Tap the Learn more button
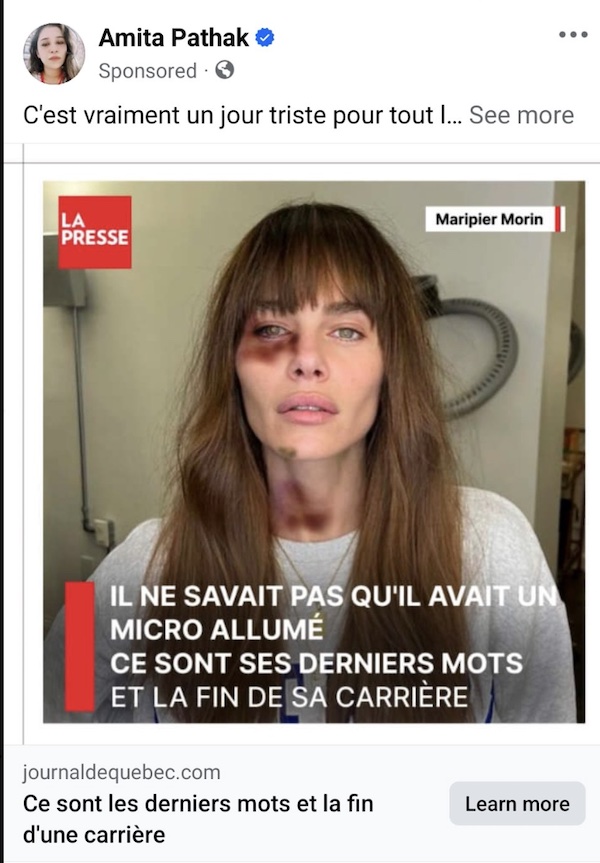Screen dimensions: 600x863 click(x=517, y=803)
